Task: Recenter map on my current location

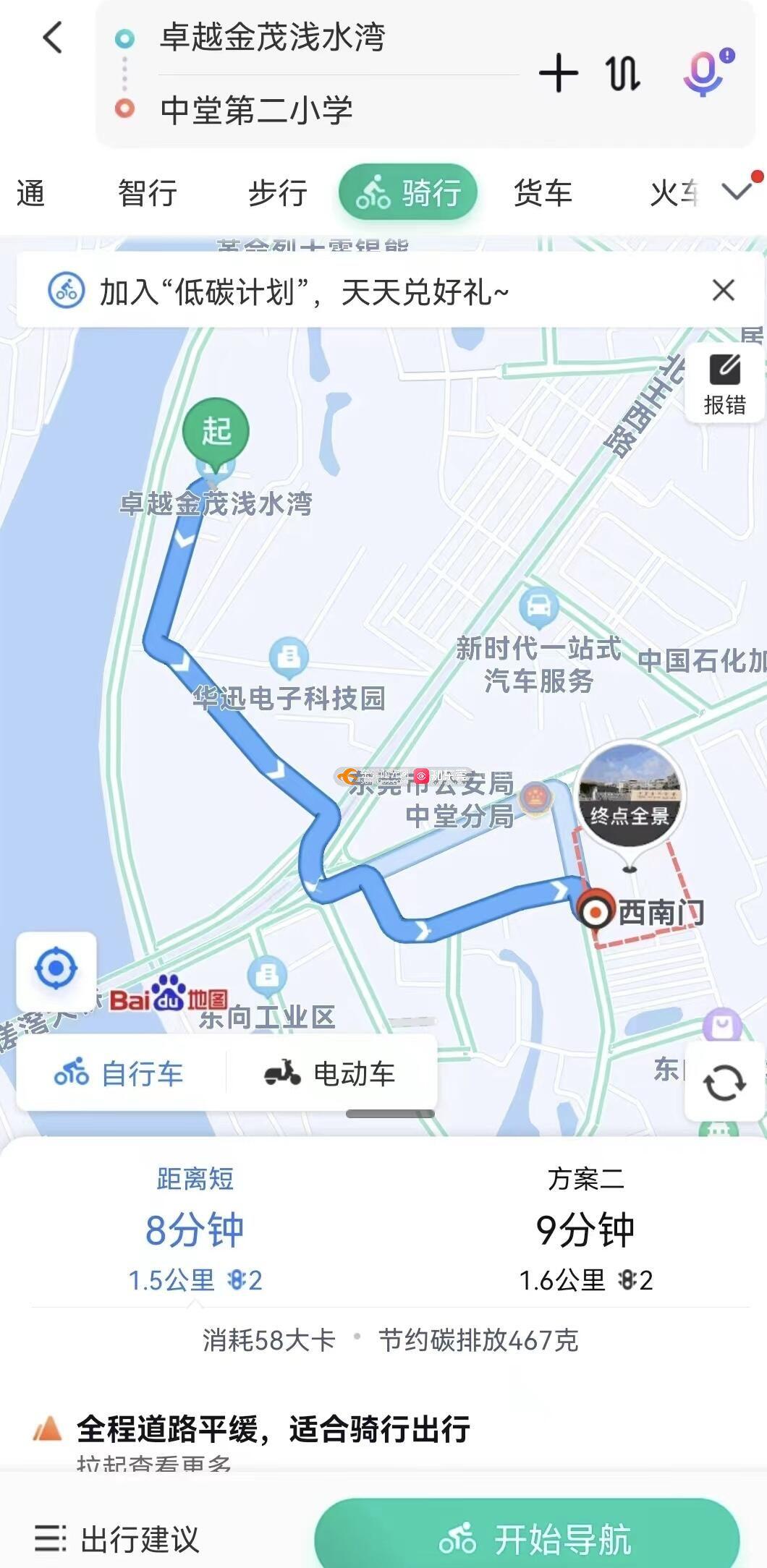Action: pos(56,969)
